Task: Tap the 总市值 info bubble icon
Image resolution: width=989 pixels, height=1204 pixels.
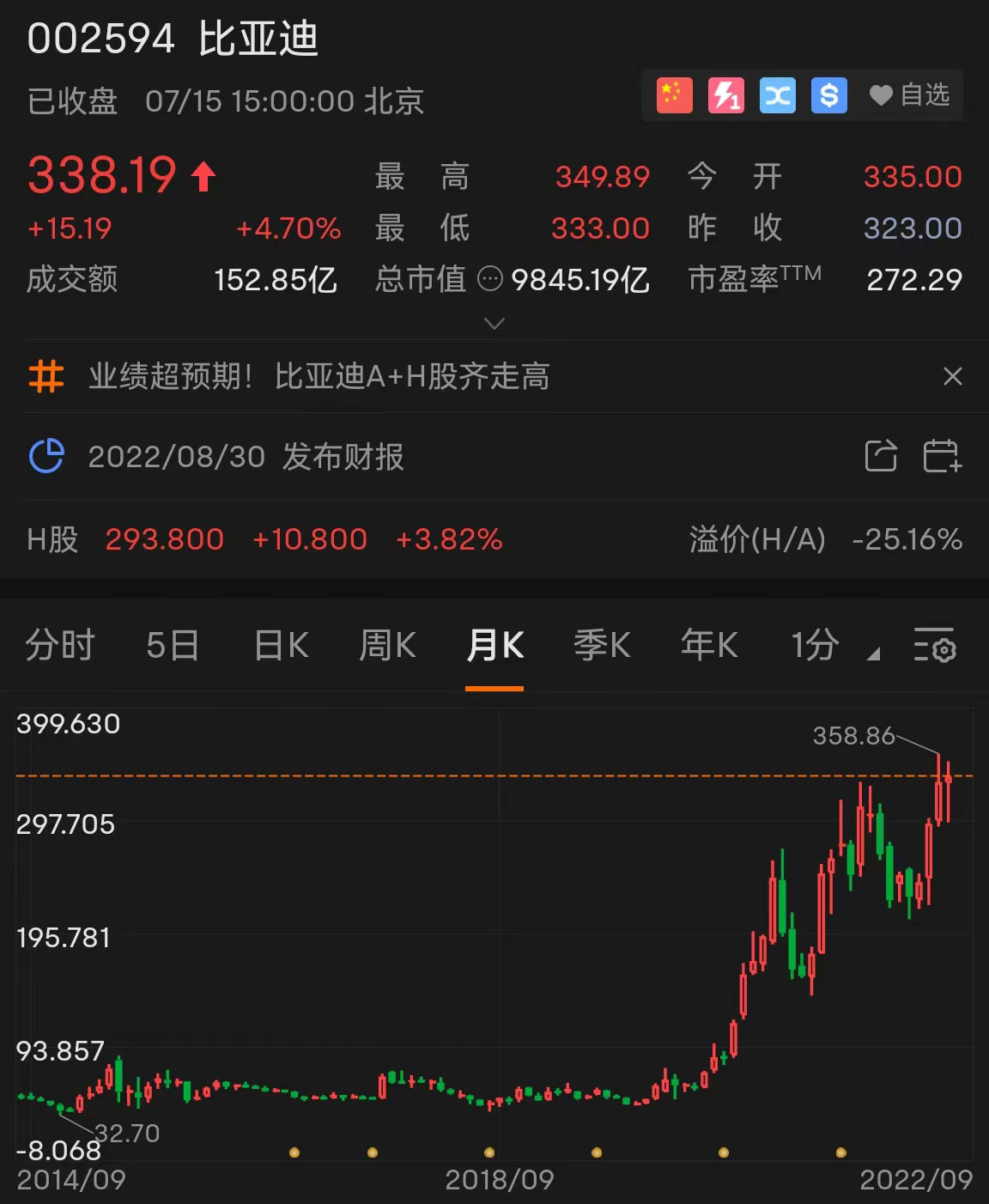Action: (489, 279)
